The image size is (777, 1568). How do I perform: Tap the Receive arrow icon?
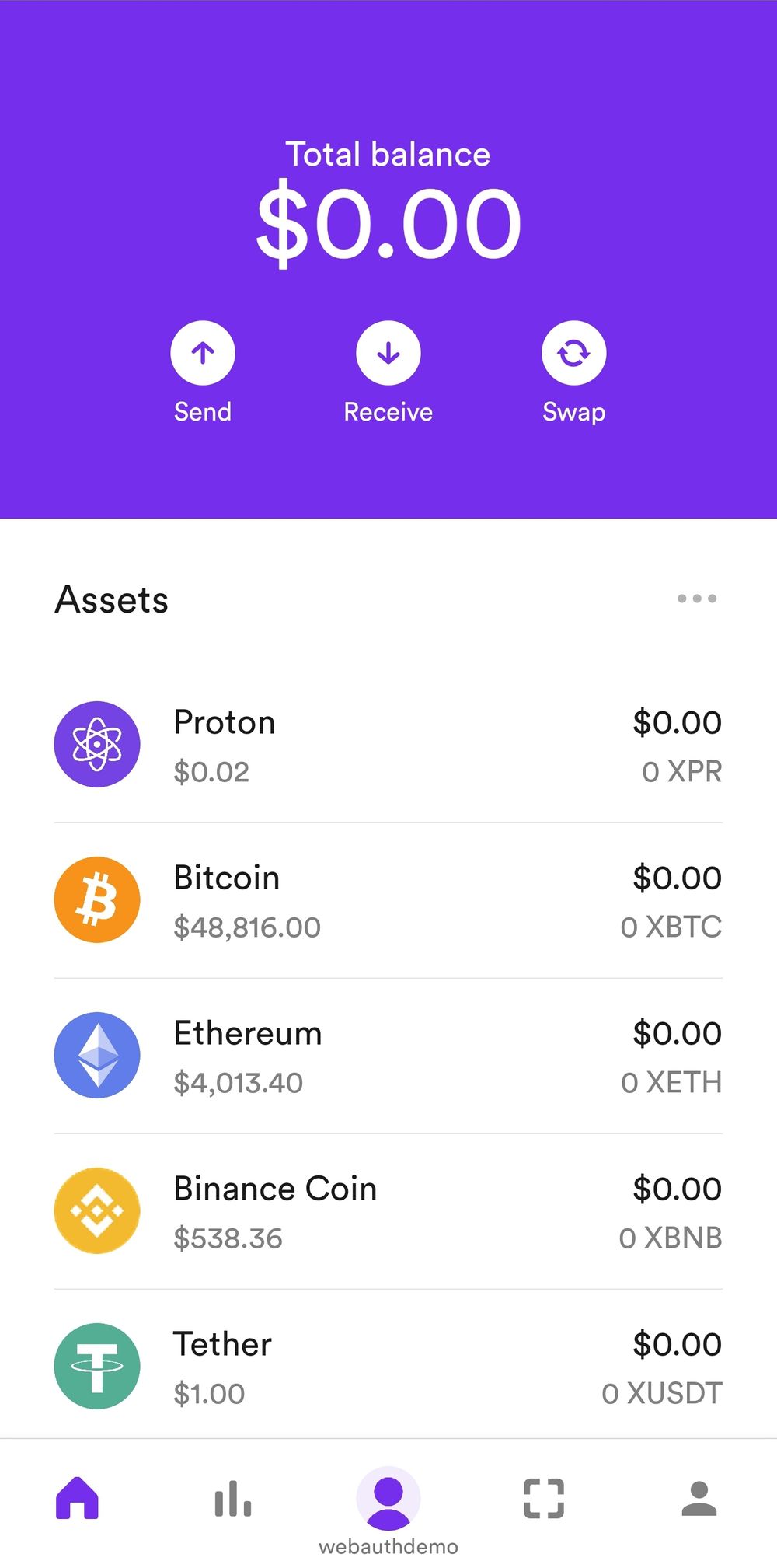click(x=388, y=352)
